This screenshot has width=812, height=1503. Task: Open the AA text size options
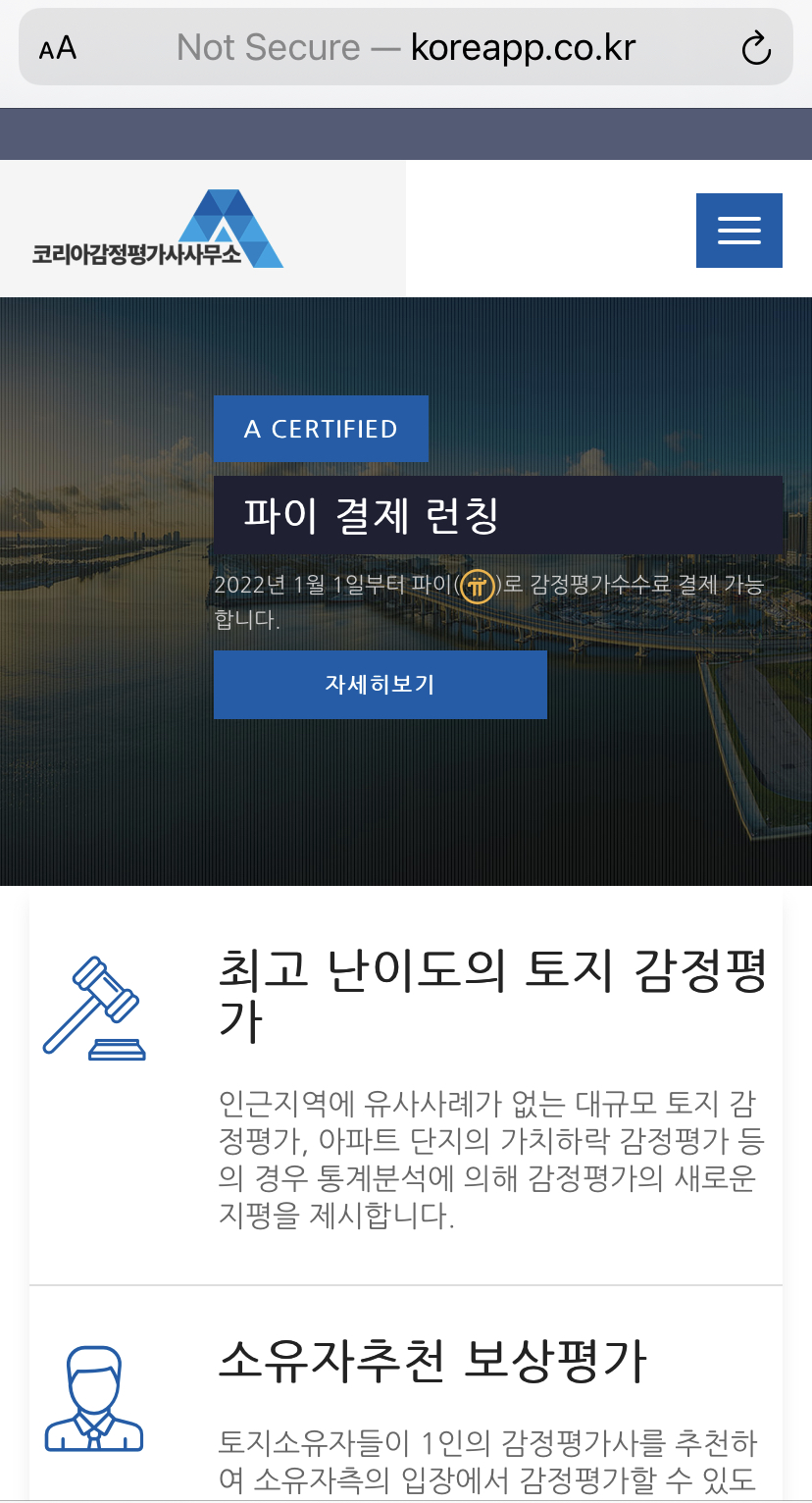[x=58, y=48]
